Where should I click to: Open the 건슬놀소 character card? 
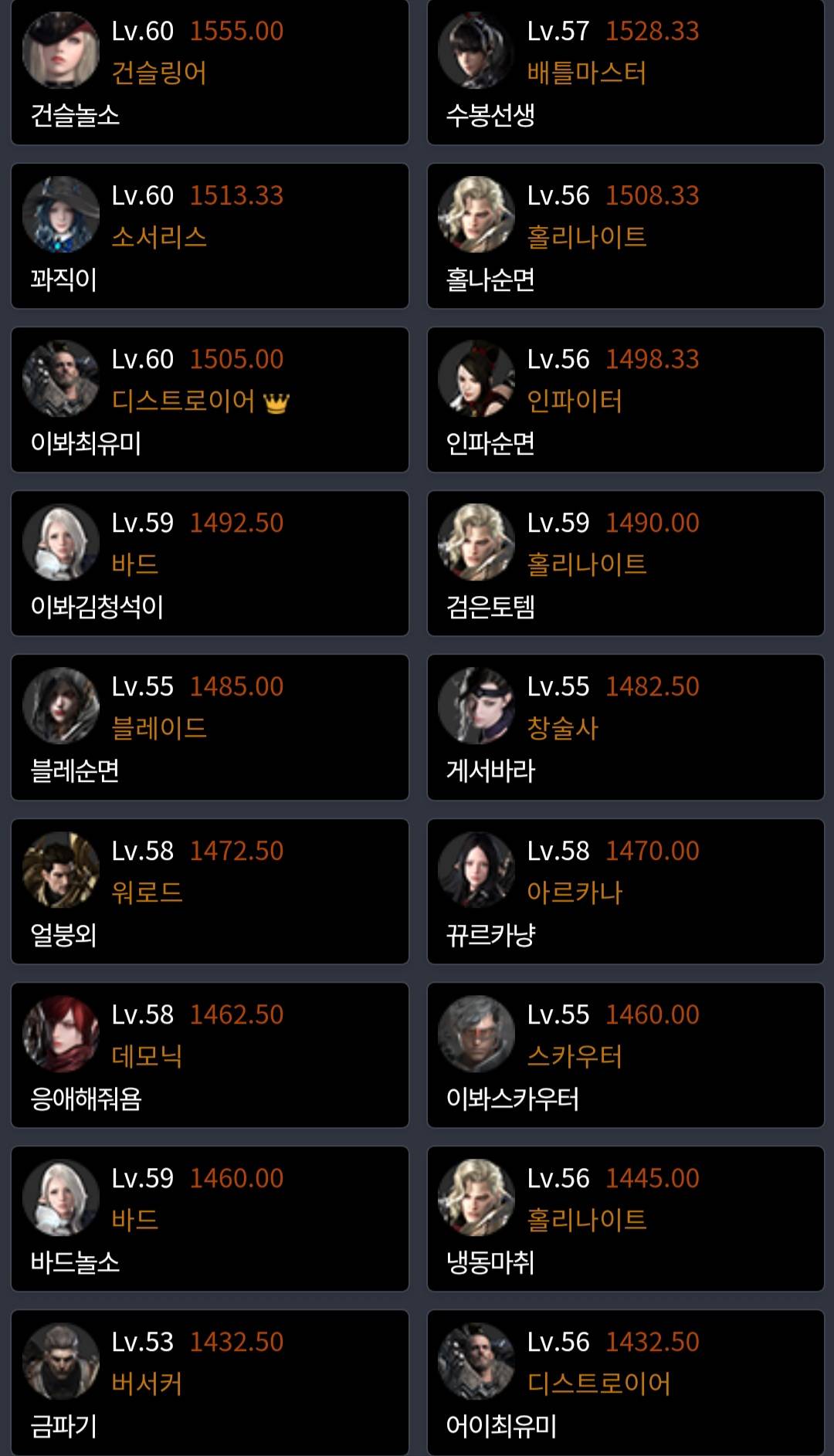(x=209, y=73)
